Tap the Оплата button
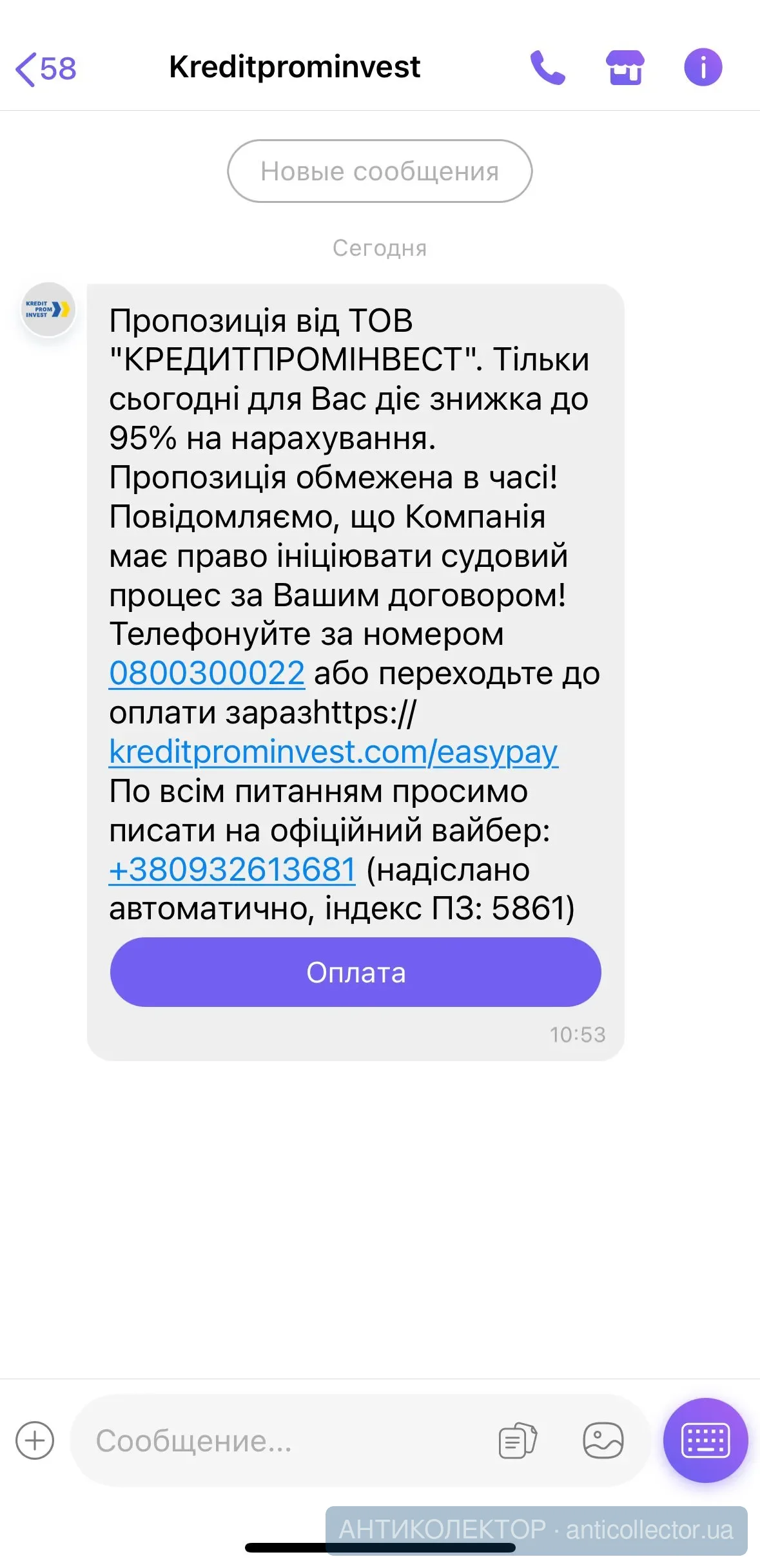760x1568 pixels. (x=355, y=973)
